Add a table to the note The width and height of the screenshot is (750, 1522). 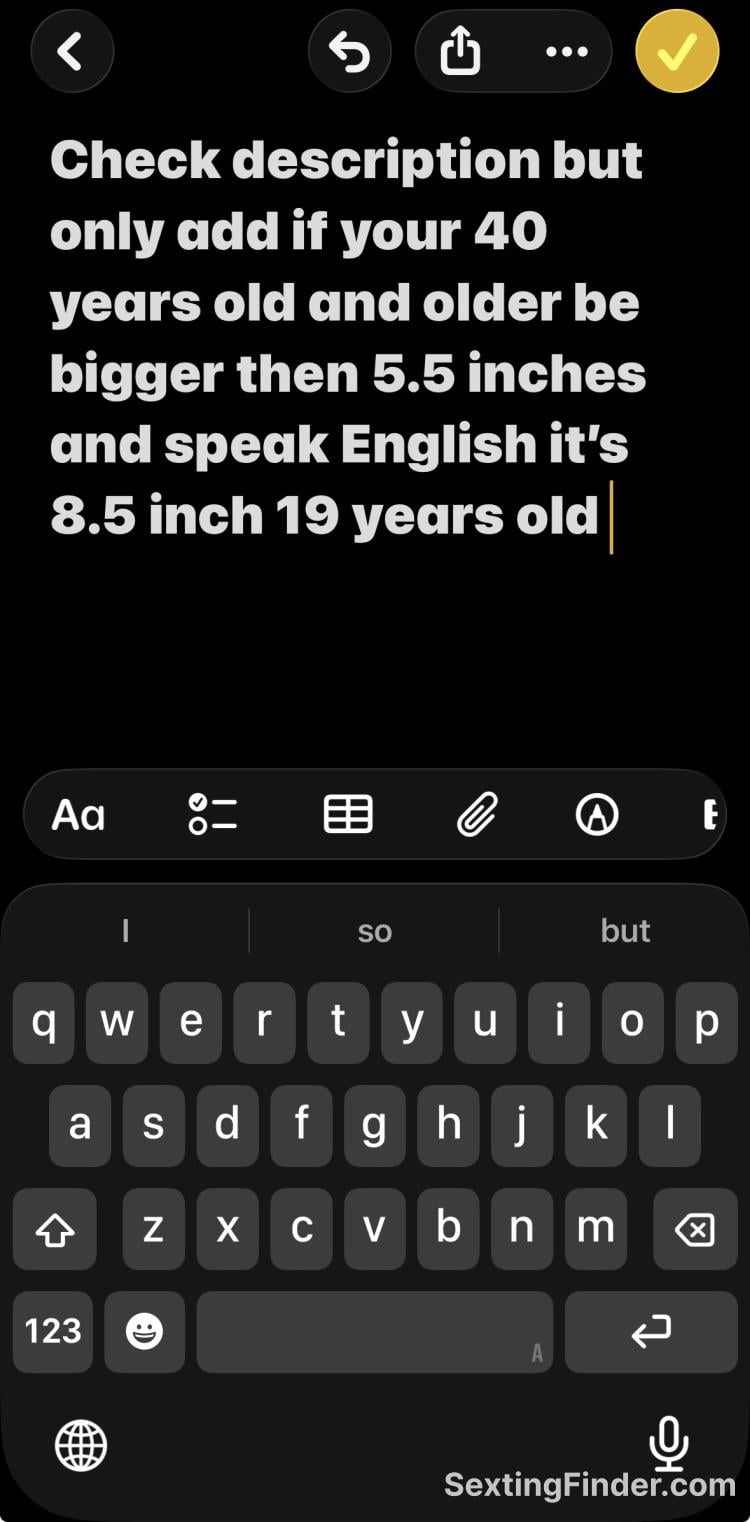click(348, 815)
